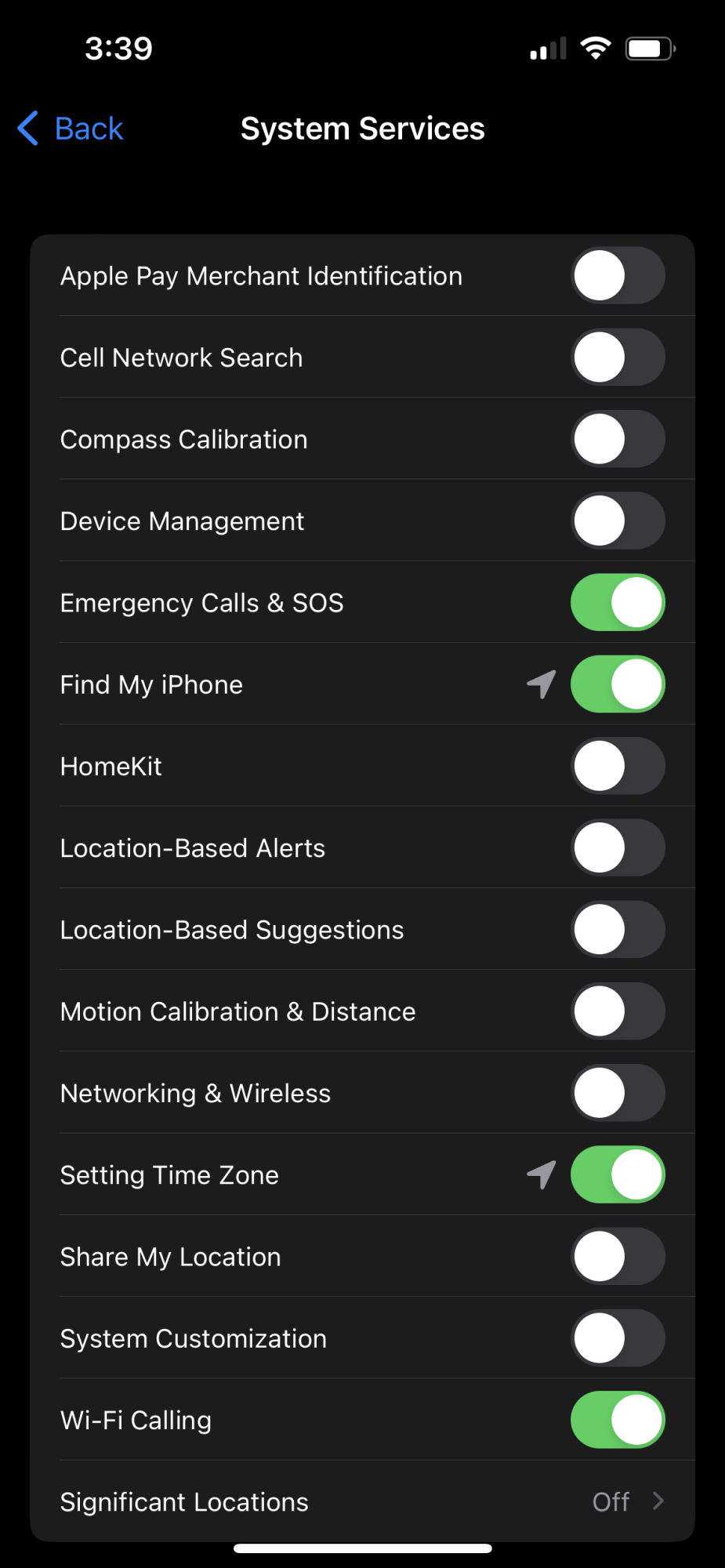
Task: Turn on Cell Network Search
Action: (x=618, y=358)
